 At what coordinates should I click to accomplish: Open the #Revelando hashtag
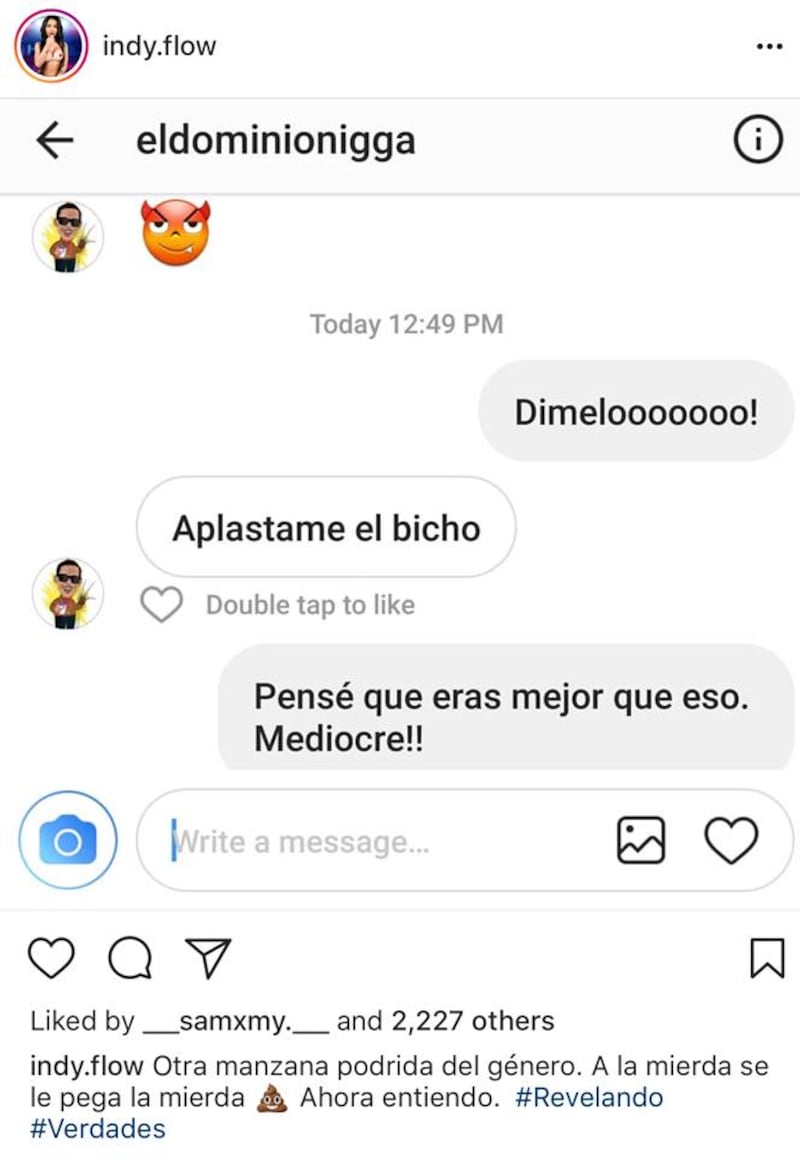pyautogui.click(x=588, y=1097)
